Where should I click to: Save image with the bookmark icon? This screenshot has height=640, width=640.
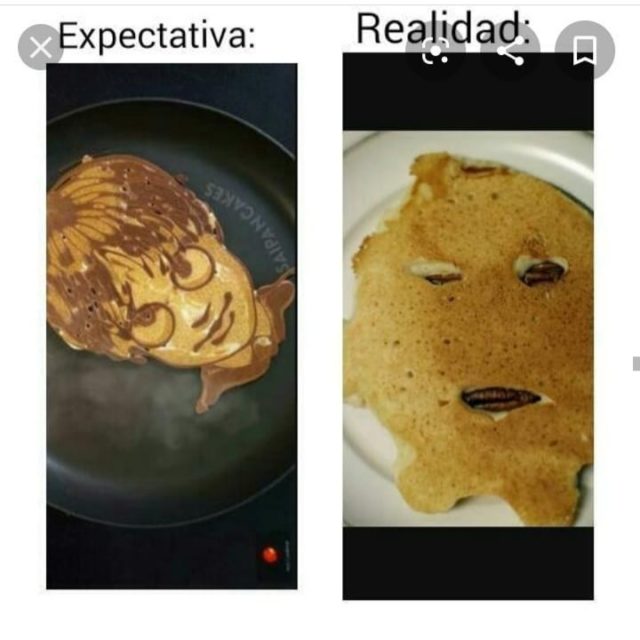pyautogui.click(x=584, y=50)
